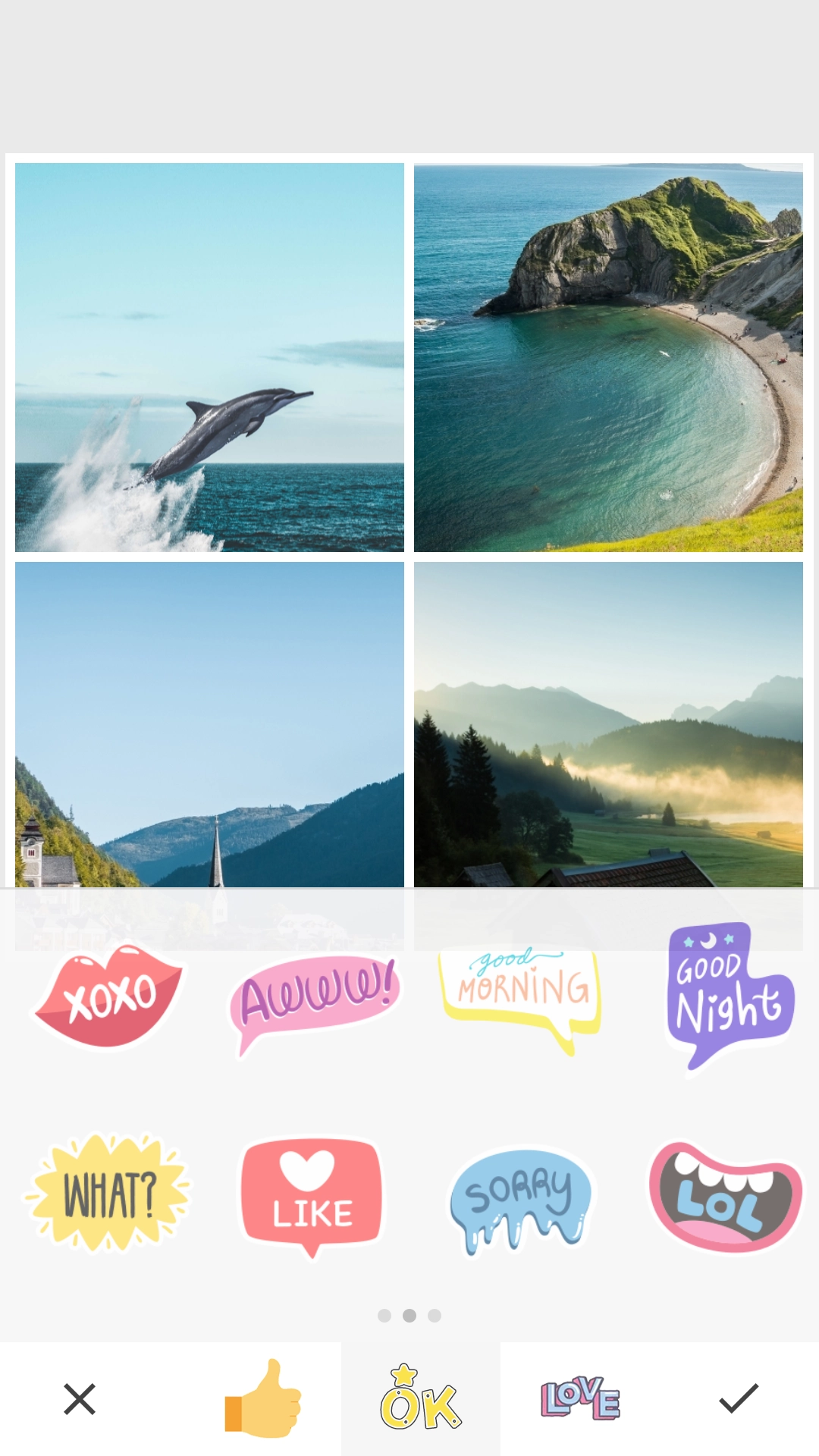This screenshot has width=819, height=1456.
Task: Choose the WHAT? burst sticker
Action: tap(108, 1194)
